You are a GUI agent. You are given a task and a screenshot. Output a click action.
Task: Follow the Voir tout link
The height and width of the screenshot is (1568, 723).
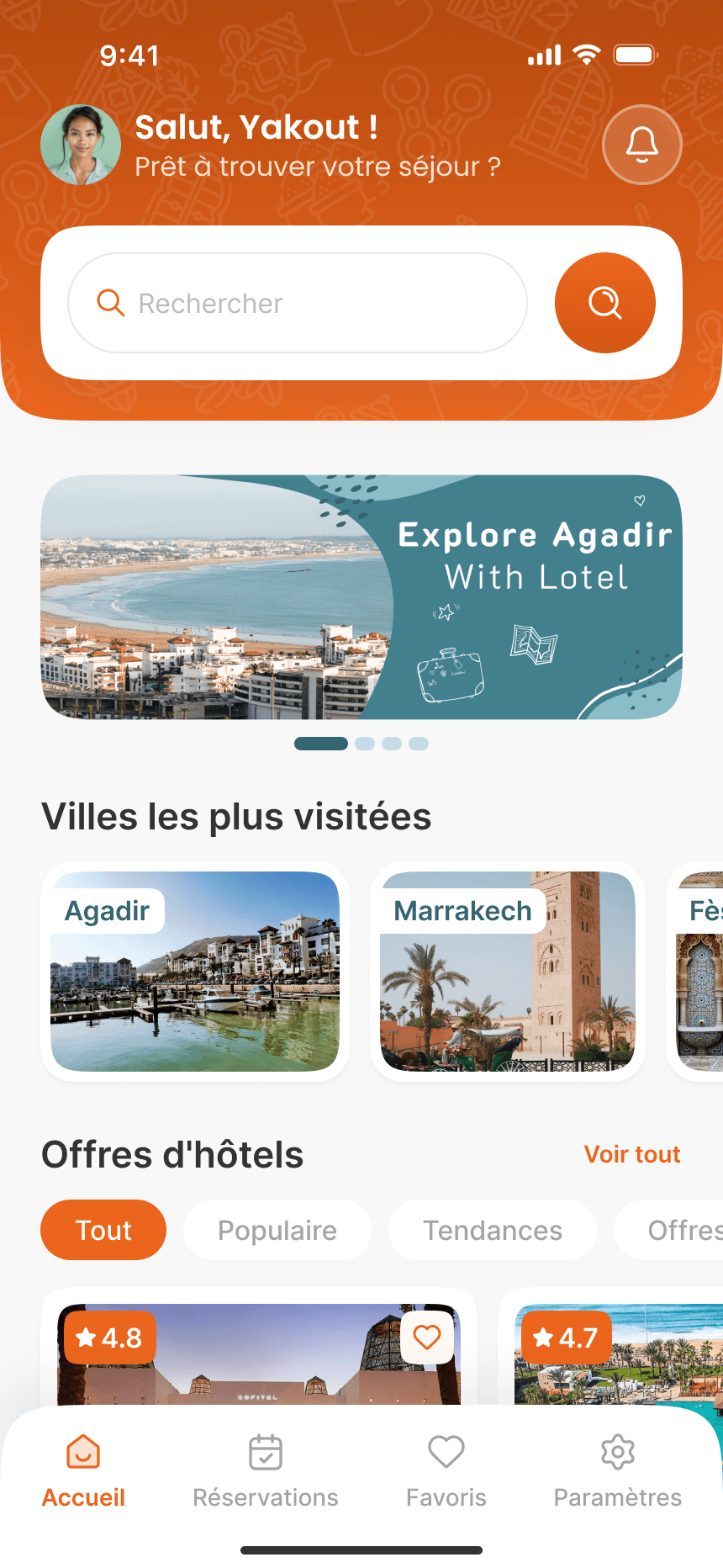click(632, 1154)
